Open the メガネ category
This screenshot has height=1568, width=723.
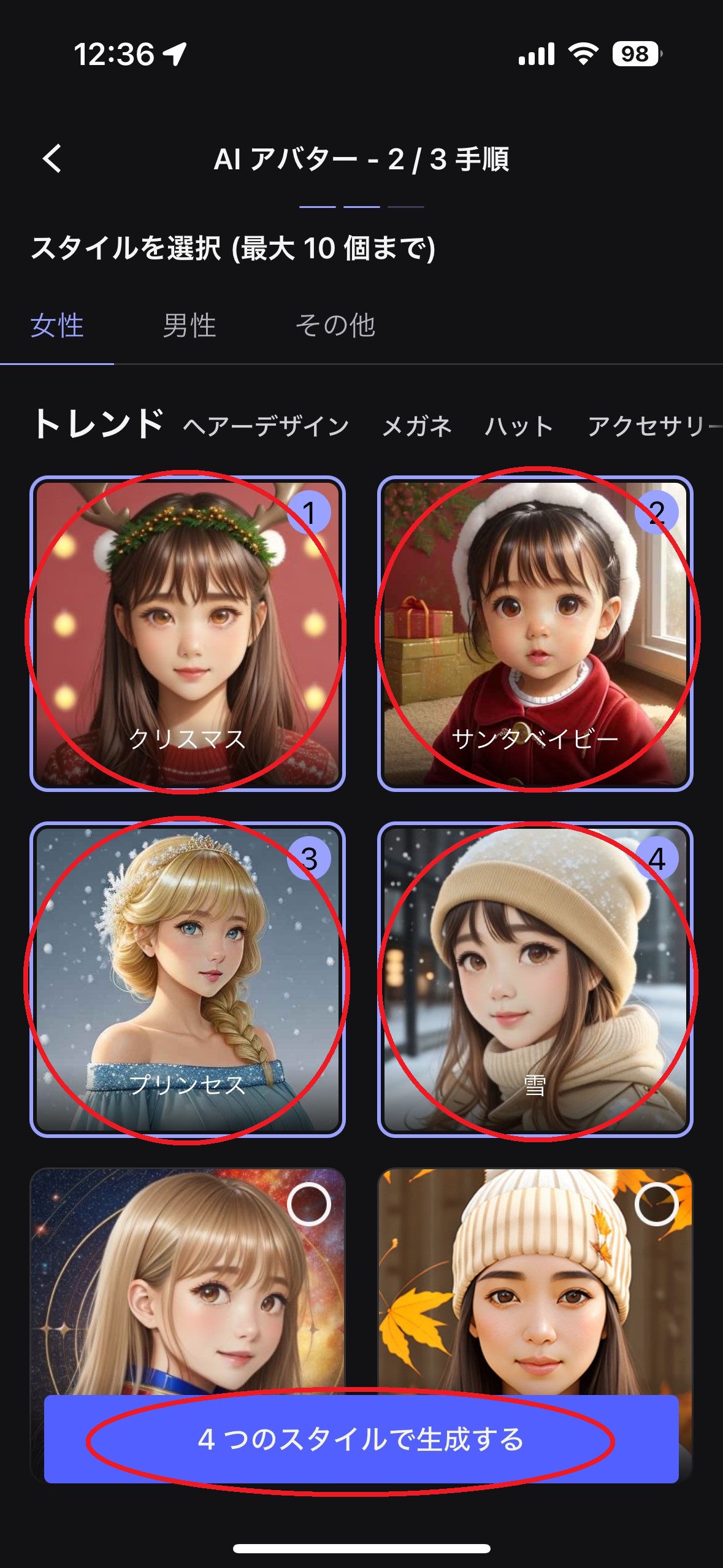coord(416,426)
